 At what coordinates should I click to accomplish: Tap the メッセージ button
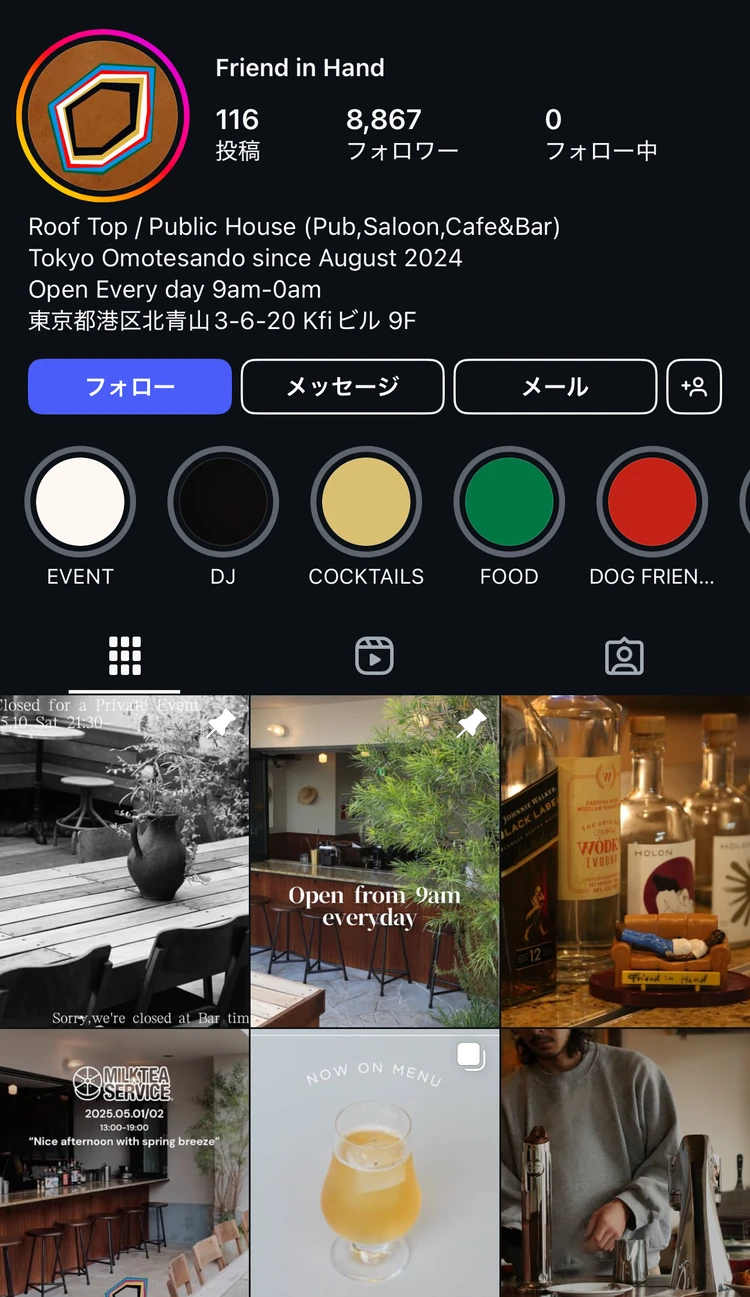(x=342, y=387)
